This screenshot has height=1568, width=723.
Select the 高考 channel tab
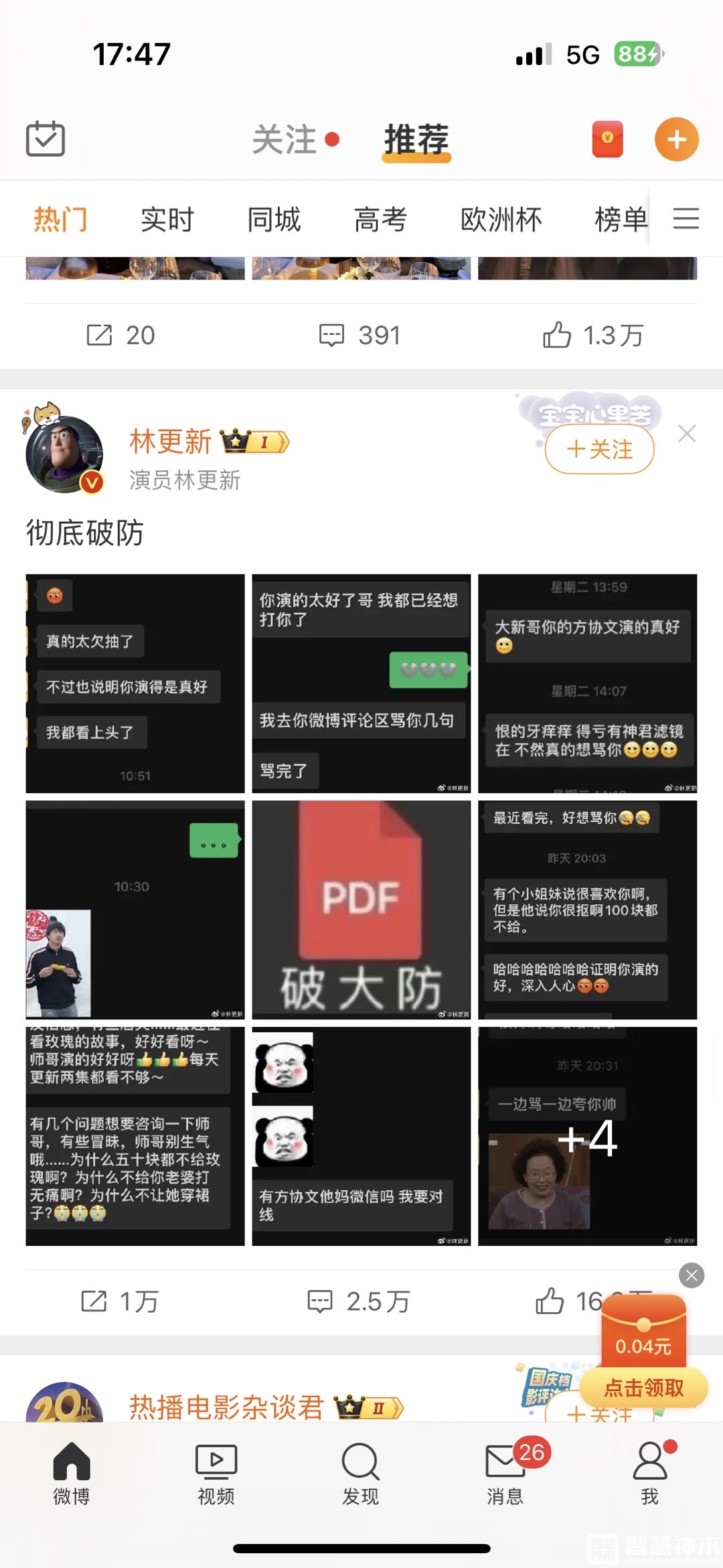click(380, 220)
